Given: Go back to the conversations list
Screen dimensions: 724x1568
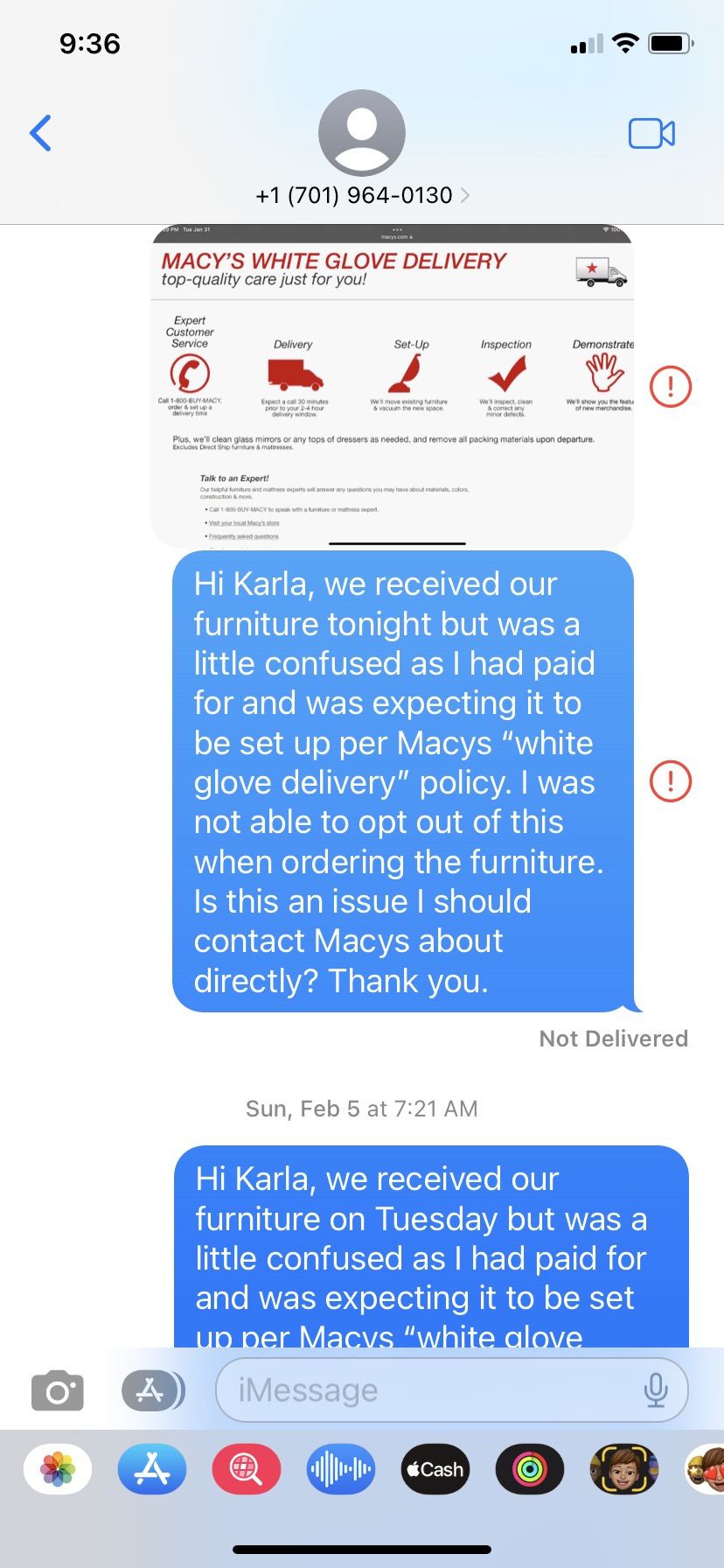Looking at the screenshot, I should (39, 132).
